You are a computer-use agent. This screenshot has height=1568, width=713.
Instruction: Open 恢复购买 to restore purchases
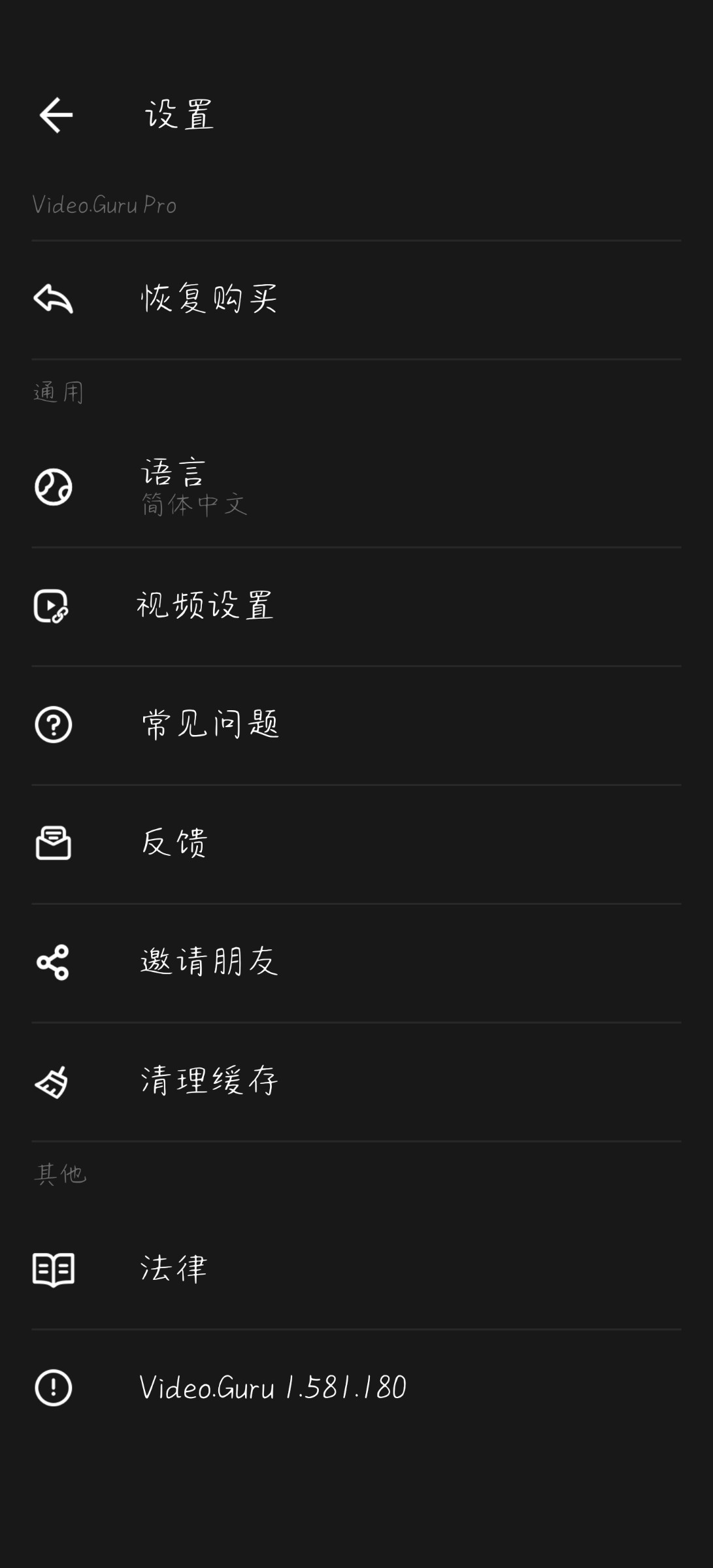click(x=356, y=299)
